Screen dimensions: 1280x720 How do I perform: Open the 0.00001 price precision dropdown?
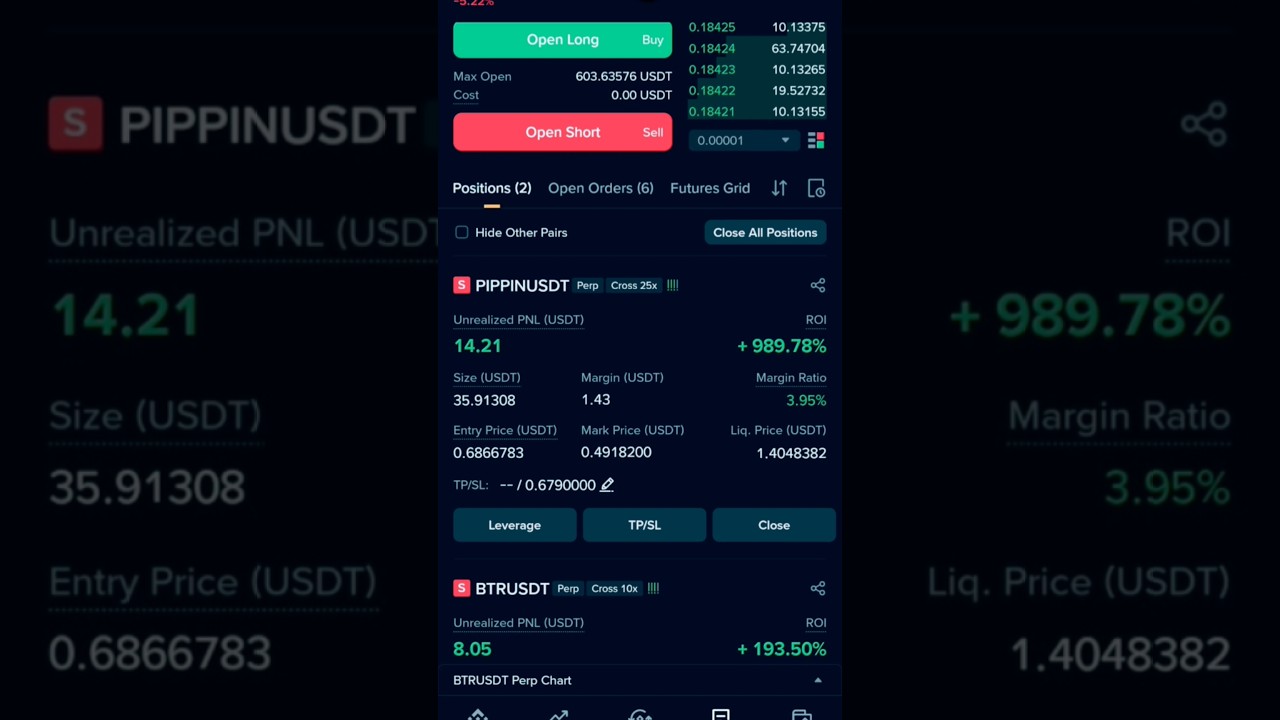[x=743, y=140]
